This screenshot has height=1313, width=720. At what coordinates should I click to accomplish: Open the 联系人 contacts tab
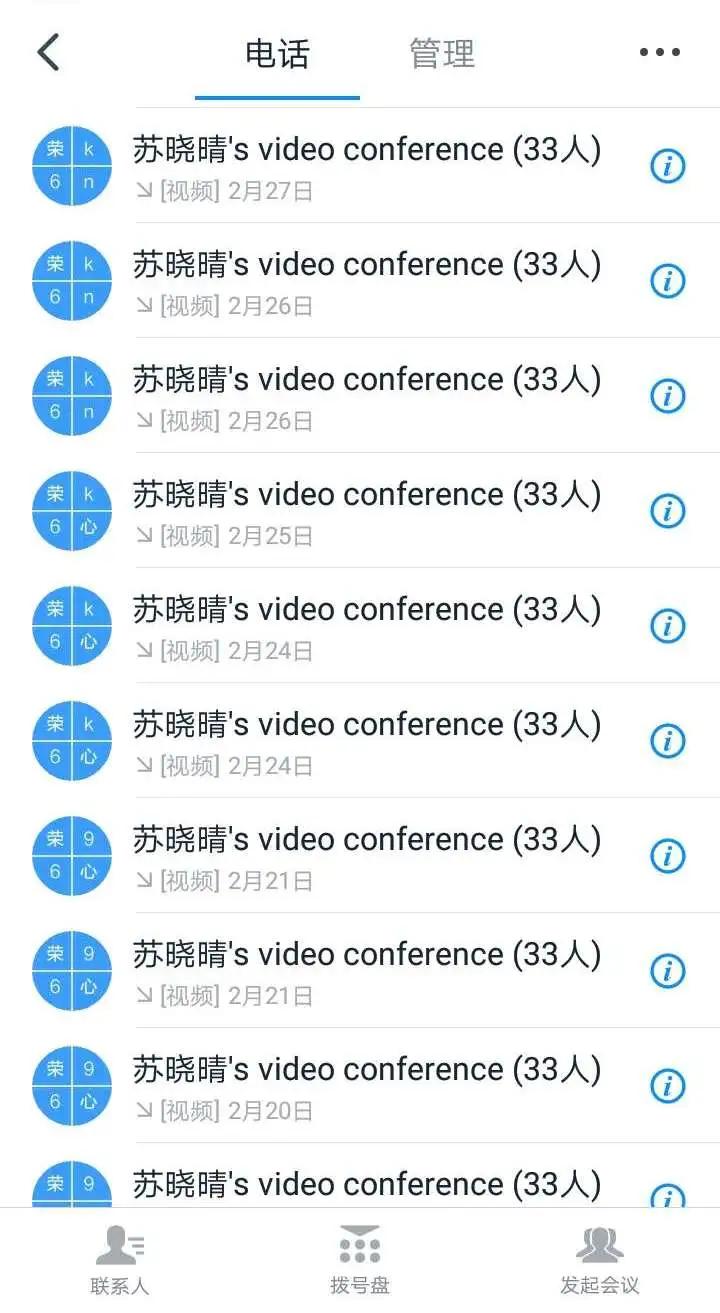click(120, 1260)
